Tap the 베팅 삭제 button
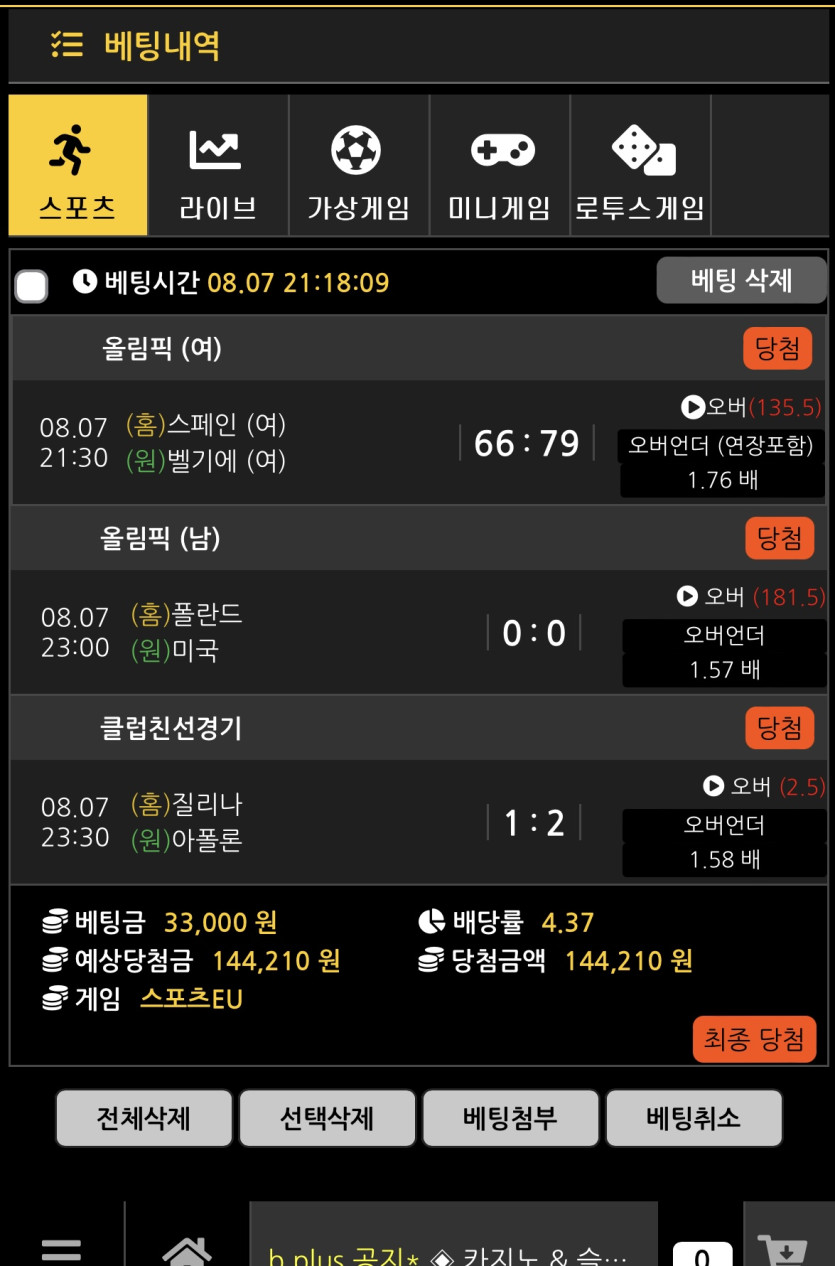The width and height of the screenshot is (835, 1266). (741, 280)
